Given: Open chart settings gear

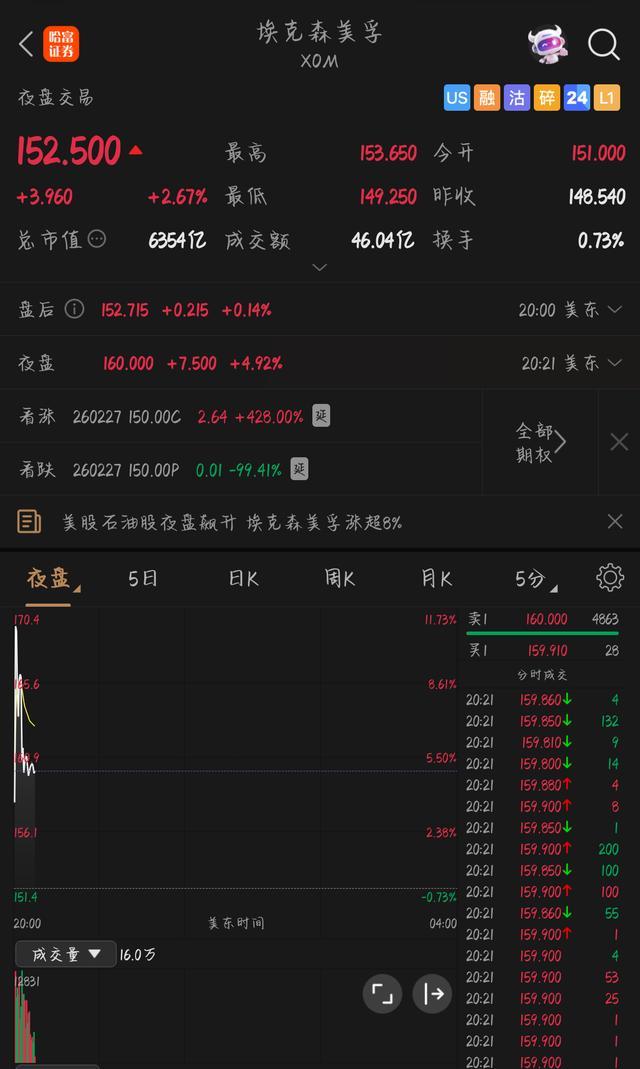Looking at the screenshot, I should click(610, 578).
